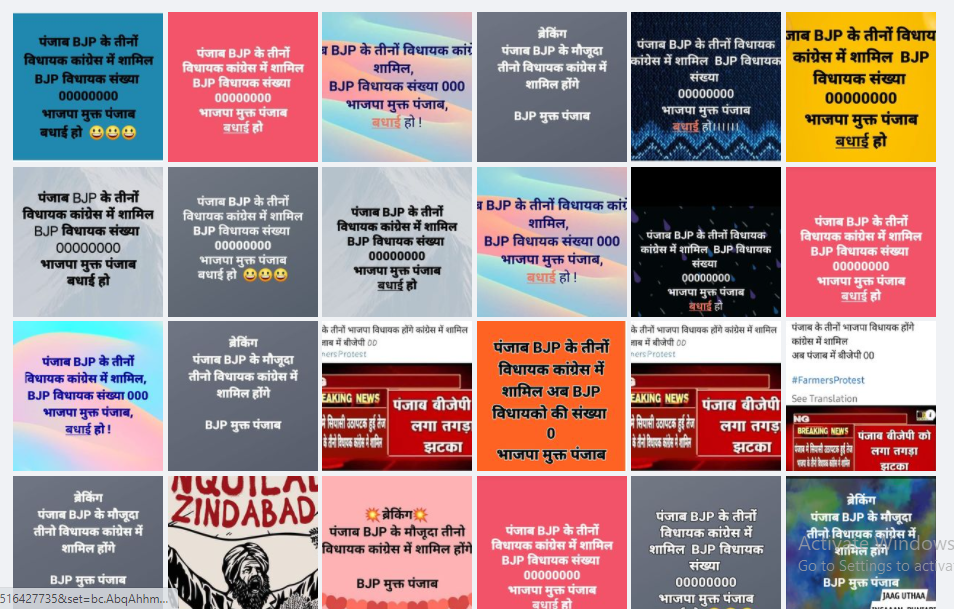
Task: Open the yellow background BJP post tile
Action: tap(860, 87)
